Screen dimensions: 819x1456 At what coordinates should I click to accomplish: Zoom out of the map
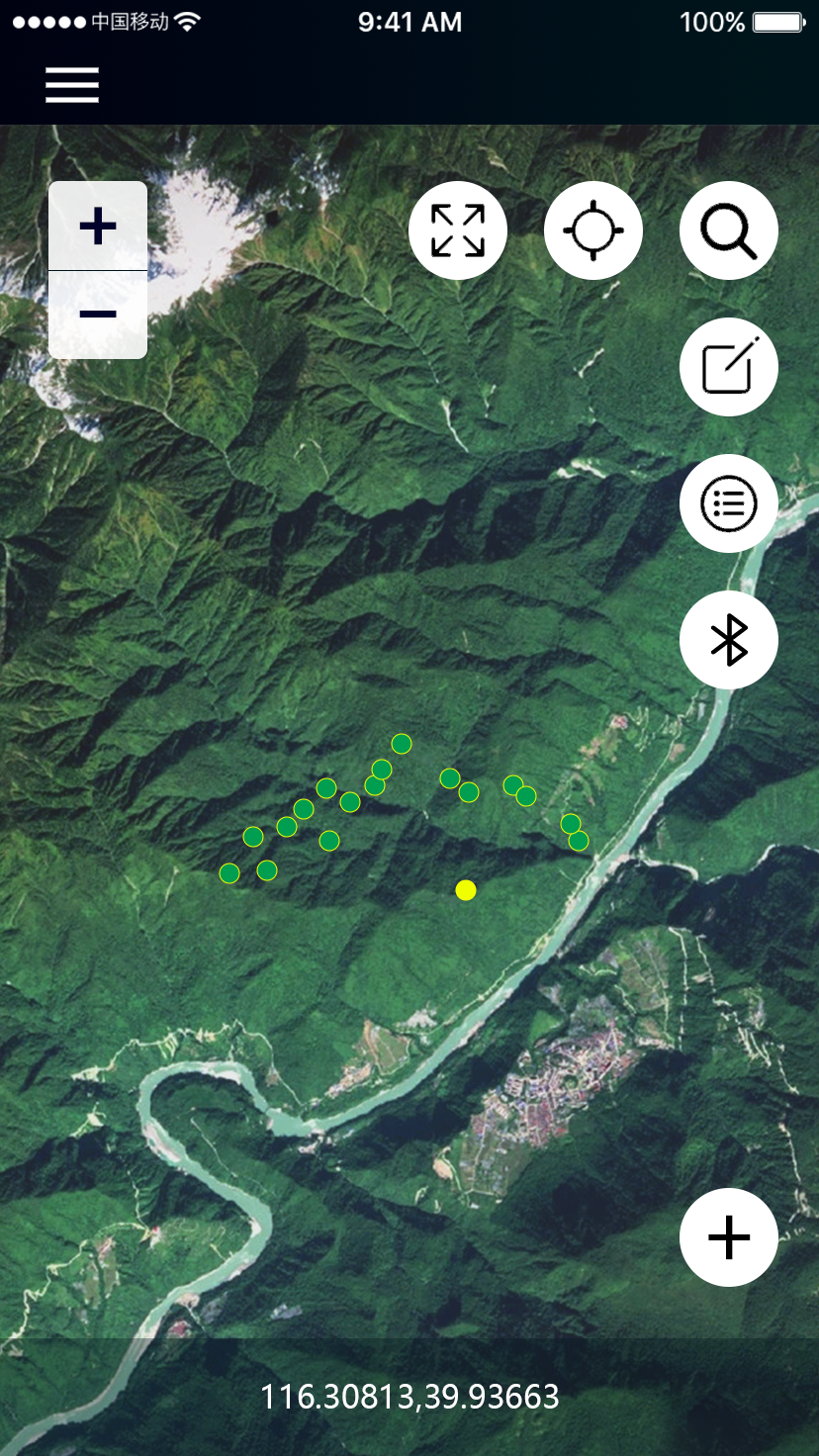pos(98,315)
